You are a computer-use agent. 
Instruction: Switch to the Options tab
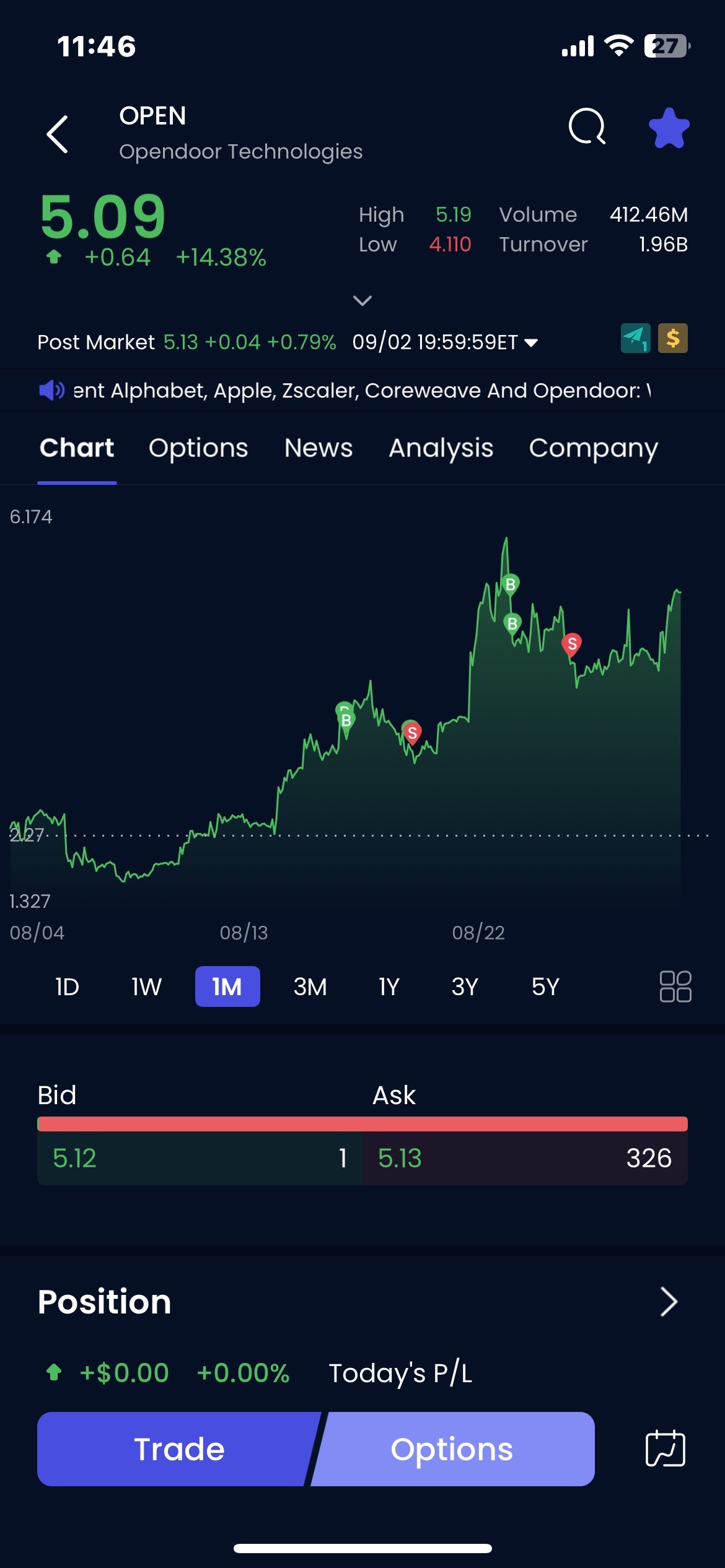[198, 448]
